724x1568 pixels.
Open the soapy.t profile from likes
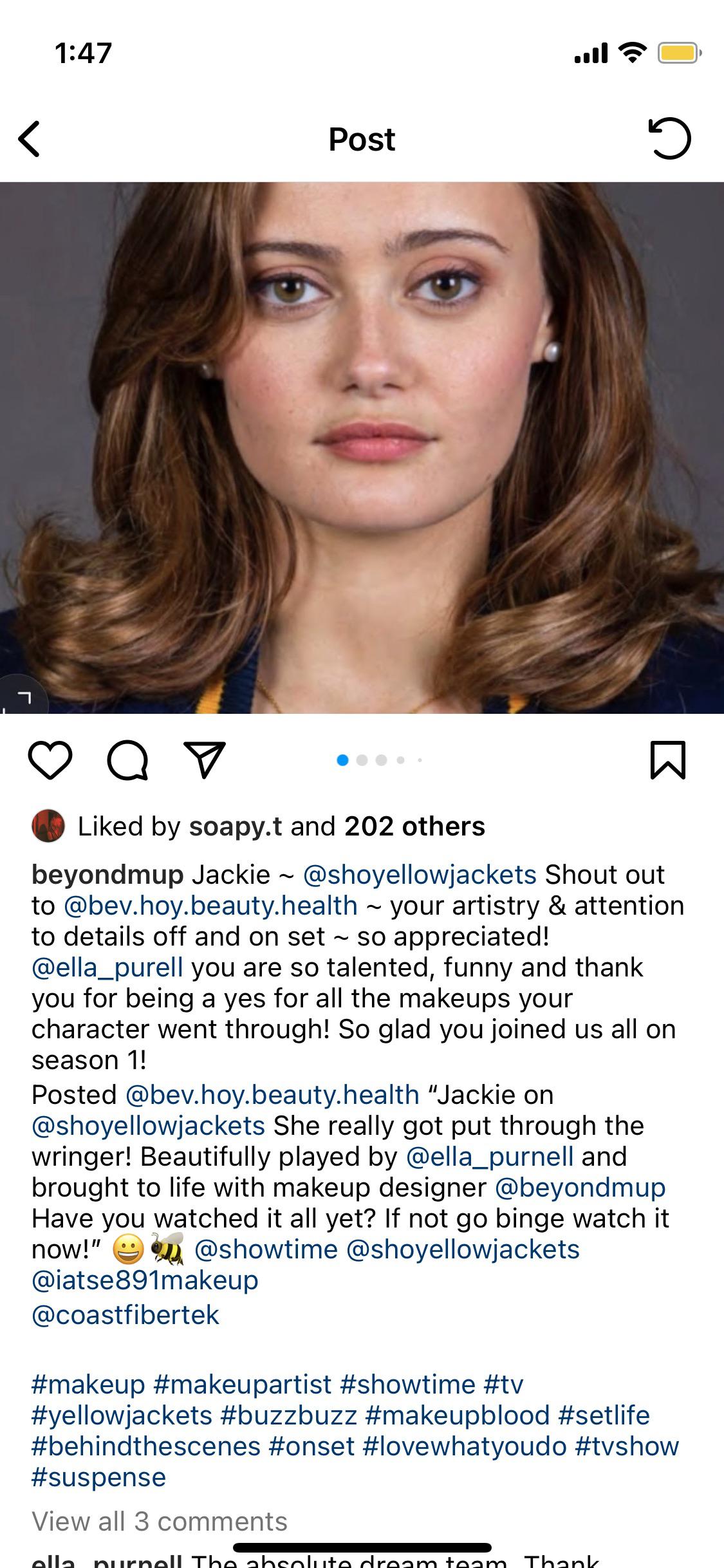[235, 826]
